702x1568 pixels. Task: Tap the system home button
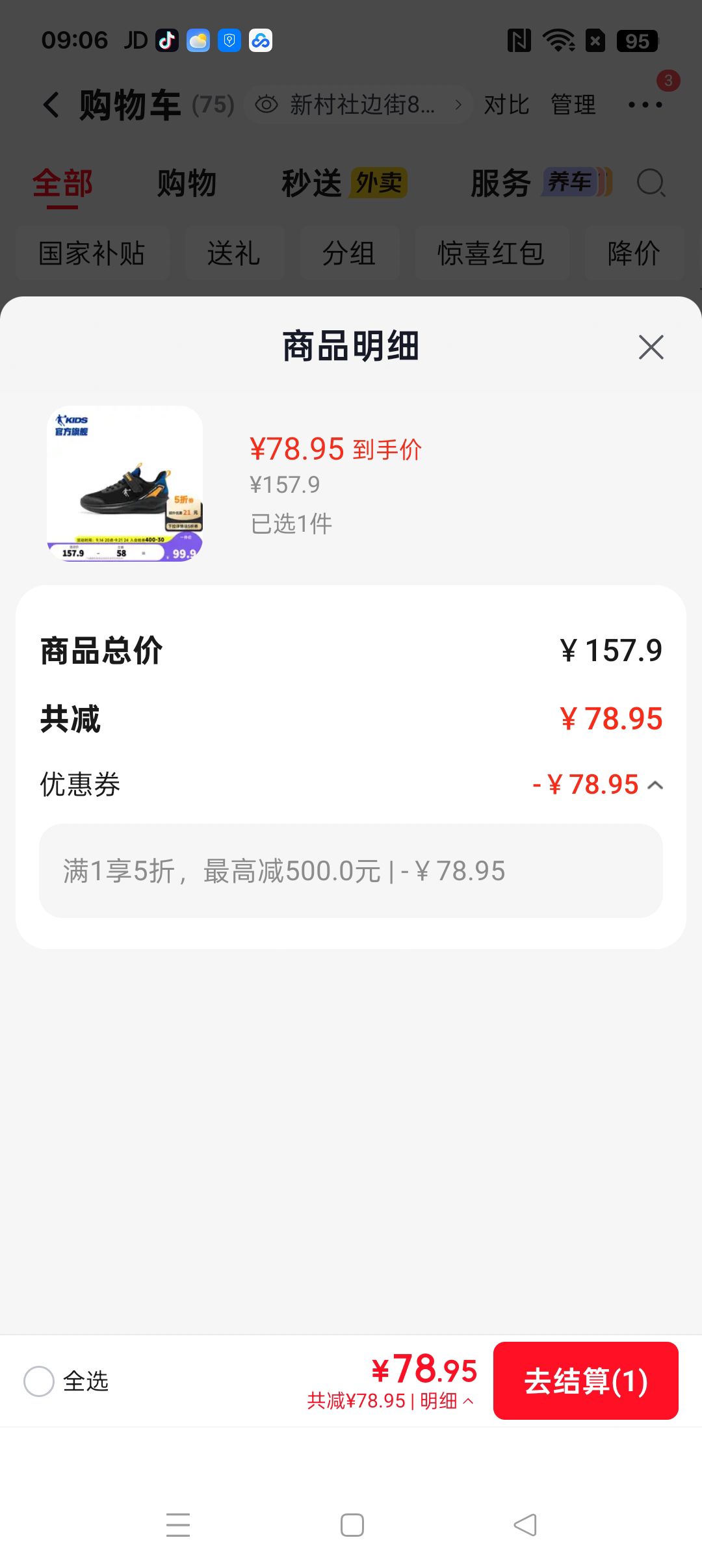pyautogui.click(x=352, y=1525)
